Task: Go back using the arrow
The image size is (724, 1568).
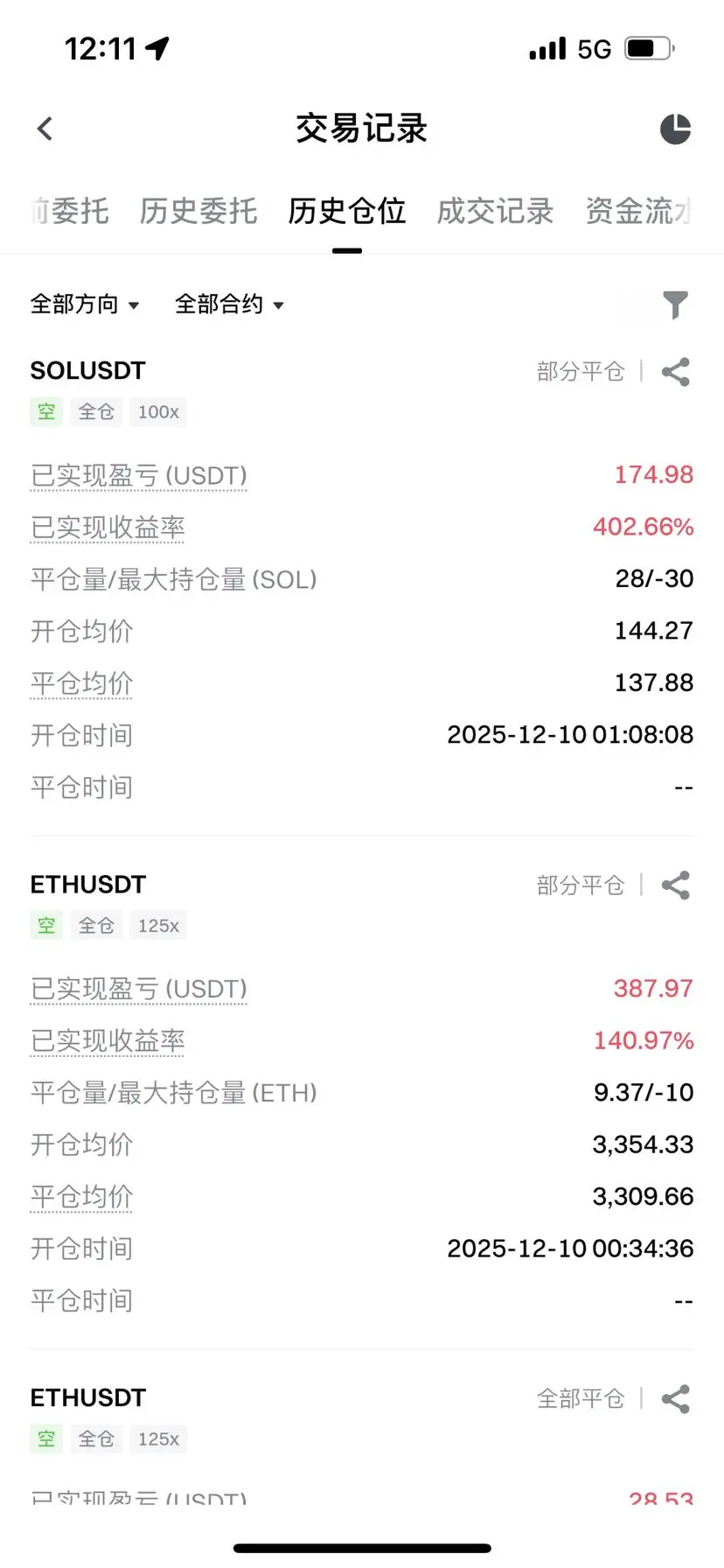Action: tap(45, 129)
